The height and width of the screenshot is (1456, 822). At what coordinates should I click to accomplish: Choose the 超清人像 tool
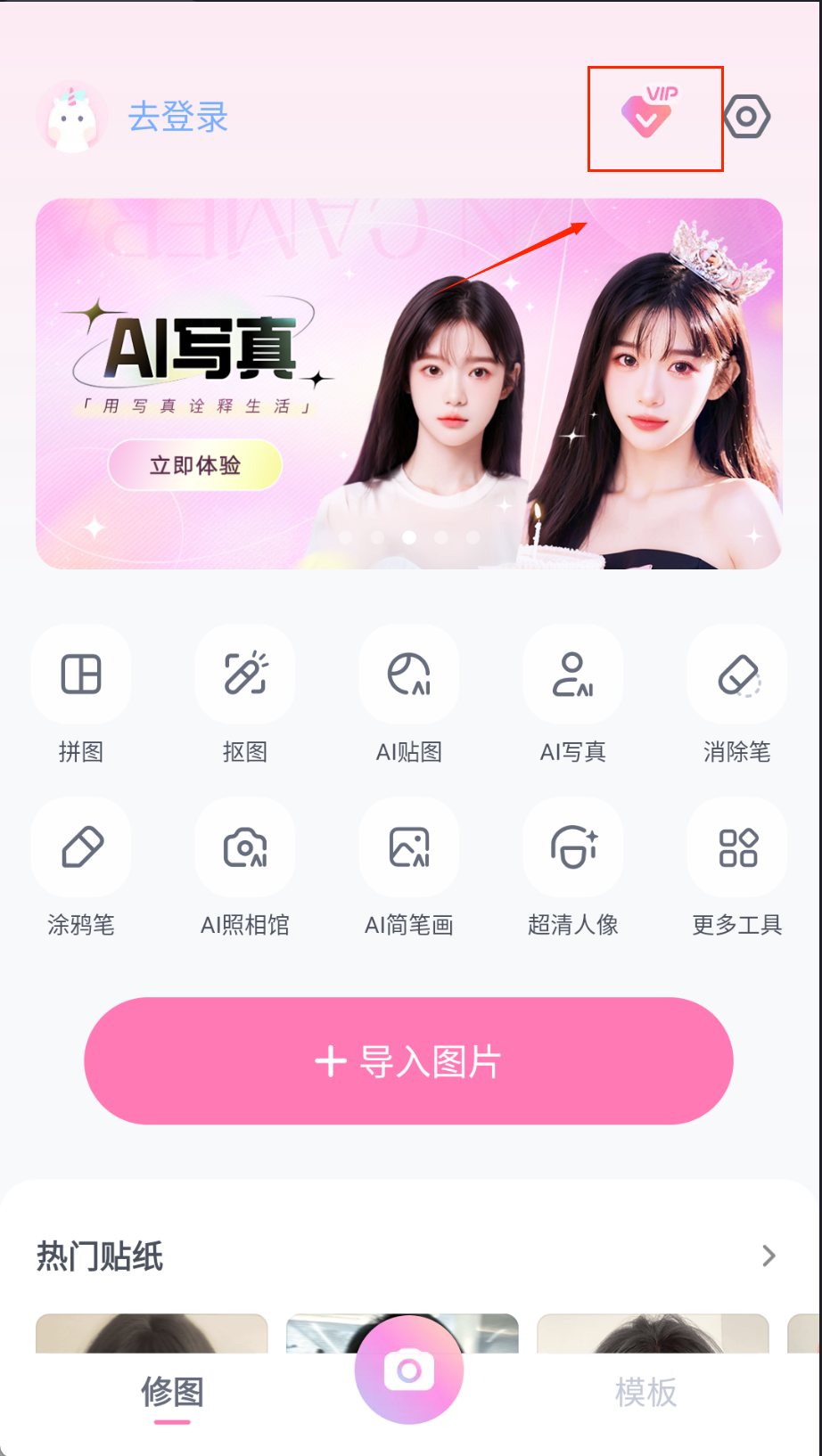pos(573,847)
